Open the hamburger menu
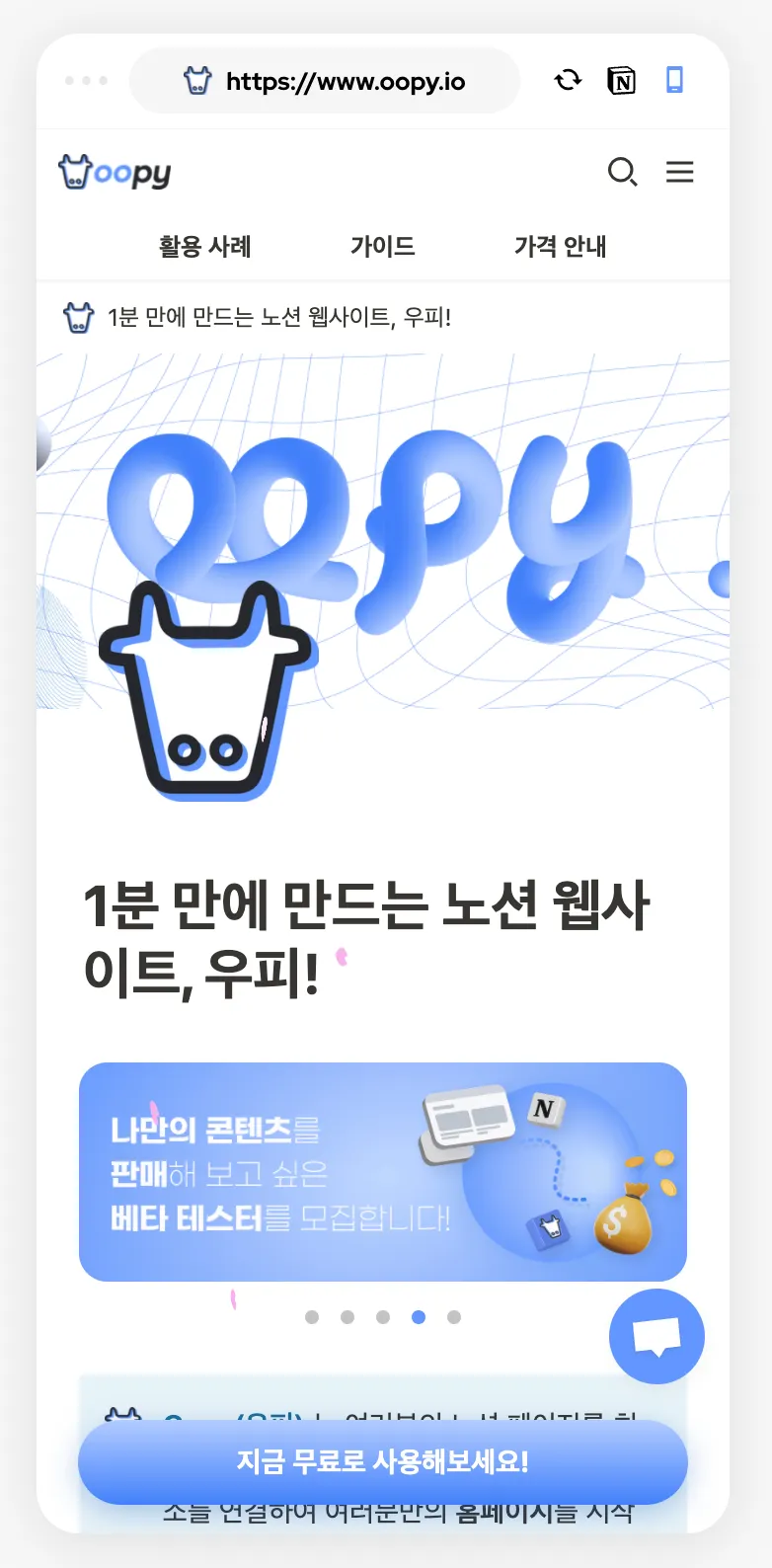The height and width of the screenshot is (1568, 772). point(679,172)
